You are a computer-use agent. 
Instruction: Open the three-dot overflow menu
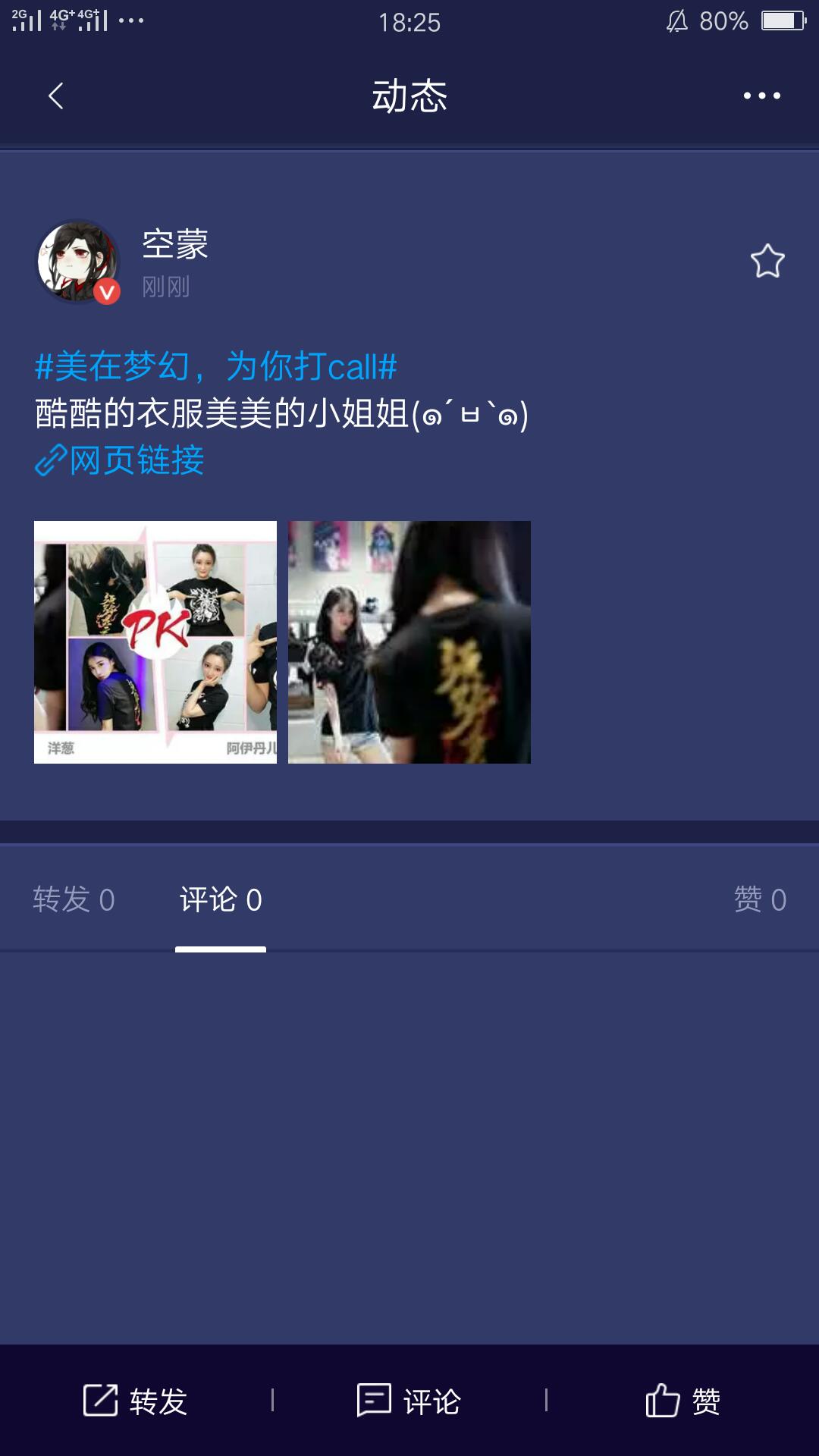(761, 96)
